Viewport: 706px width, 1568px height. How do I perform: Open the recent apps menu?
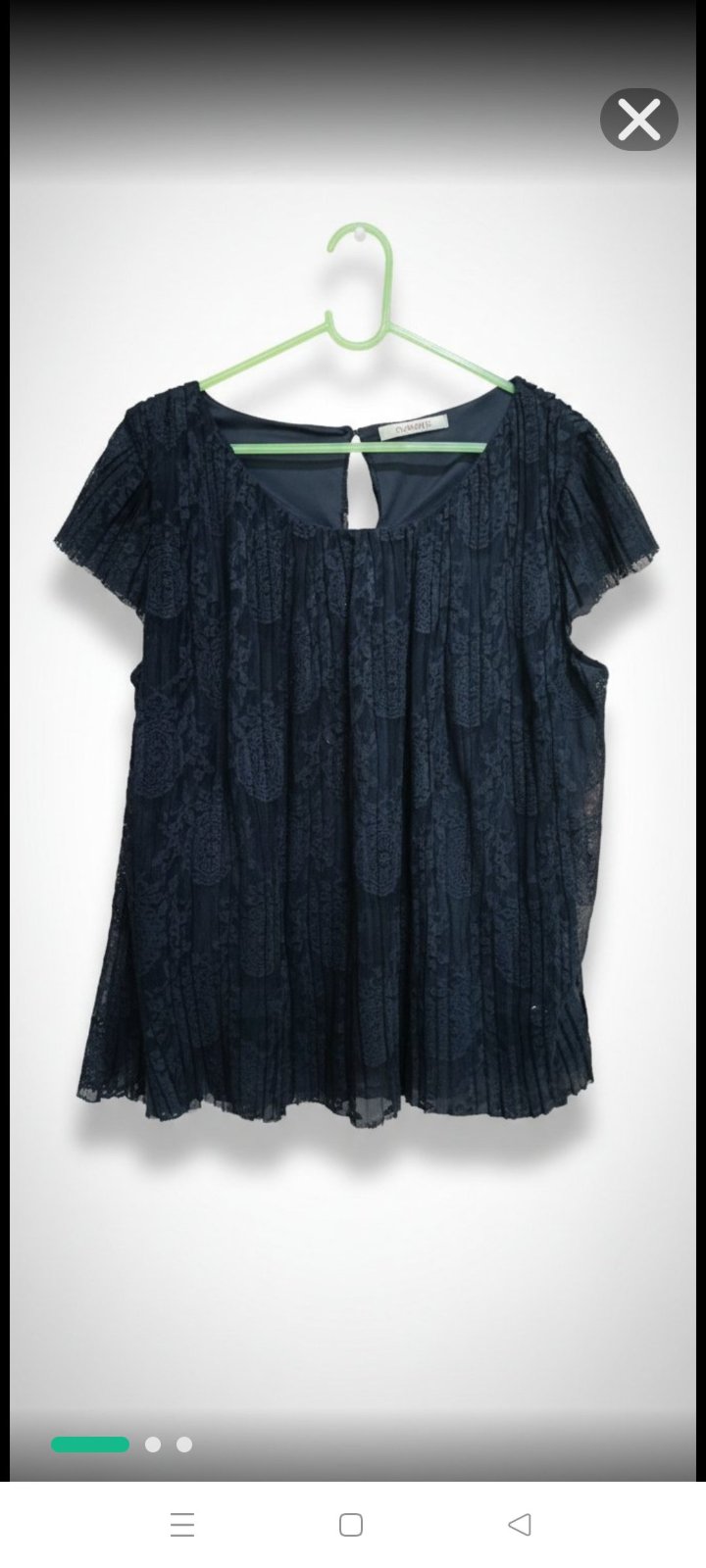click(x=182, y=1525)
